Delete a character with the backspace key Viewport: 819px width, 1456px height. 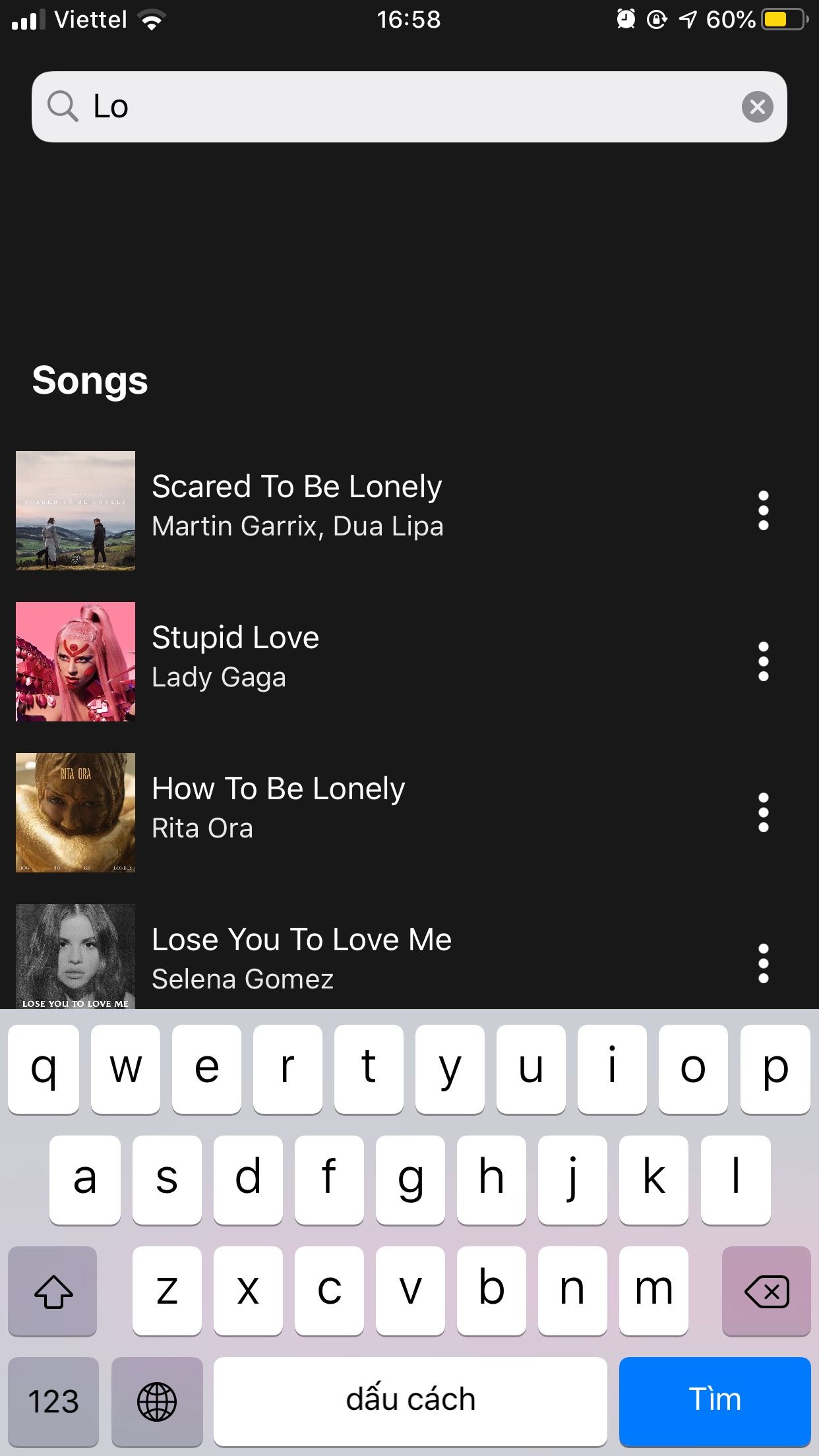tap(766, 1291)
